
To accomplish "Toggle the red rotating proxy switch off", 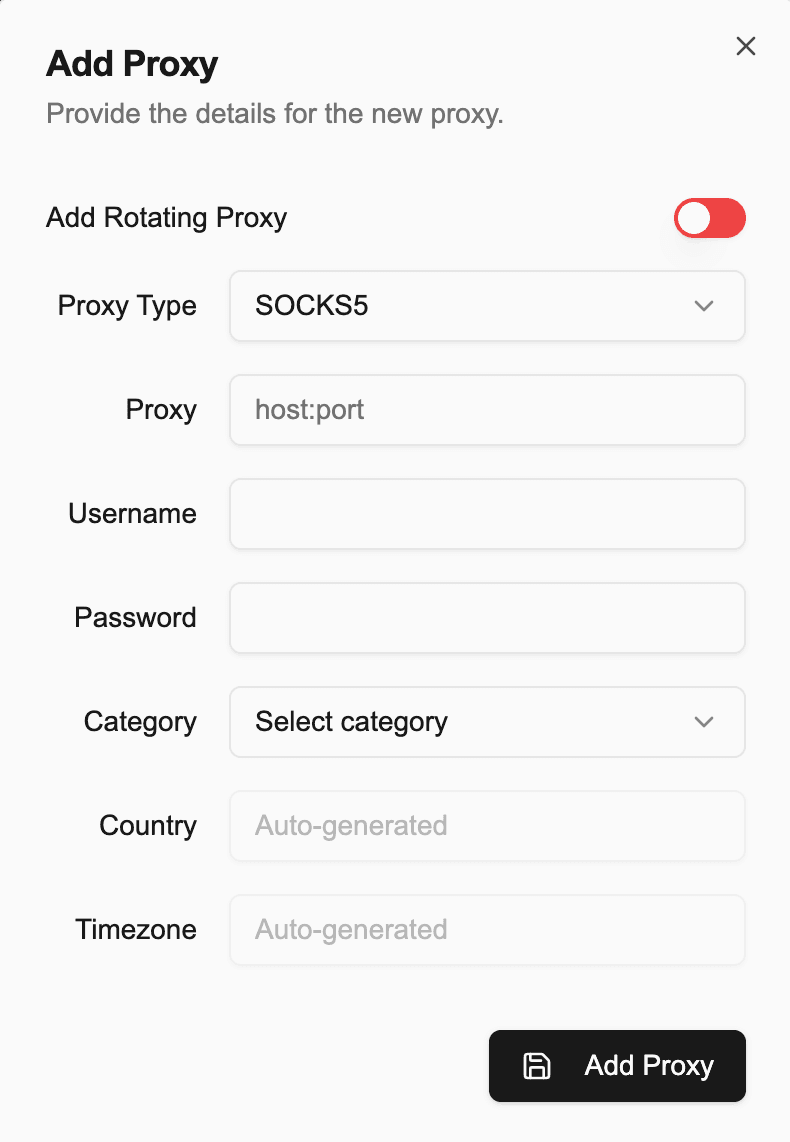I will pyautogui.click(x=710, y=218).
